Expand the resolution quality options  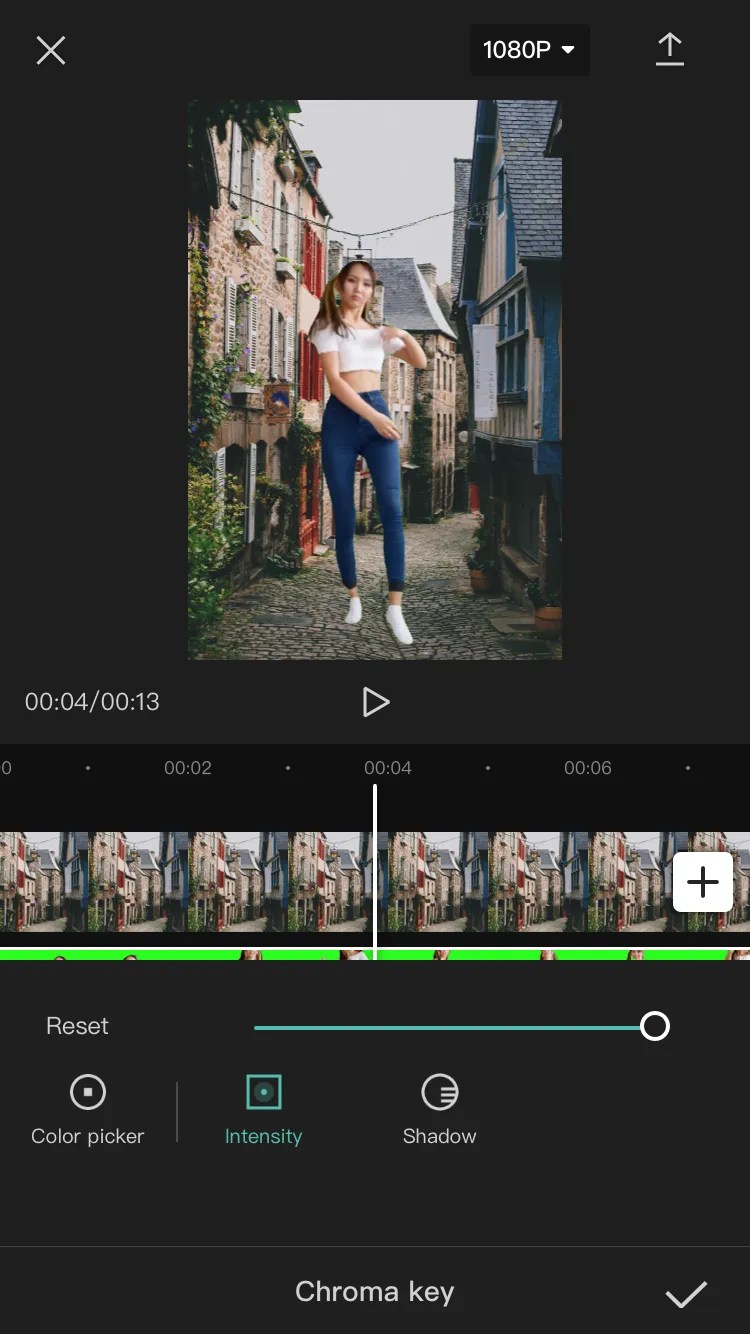(x=529, y=49)
